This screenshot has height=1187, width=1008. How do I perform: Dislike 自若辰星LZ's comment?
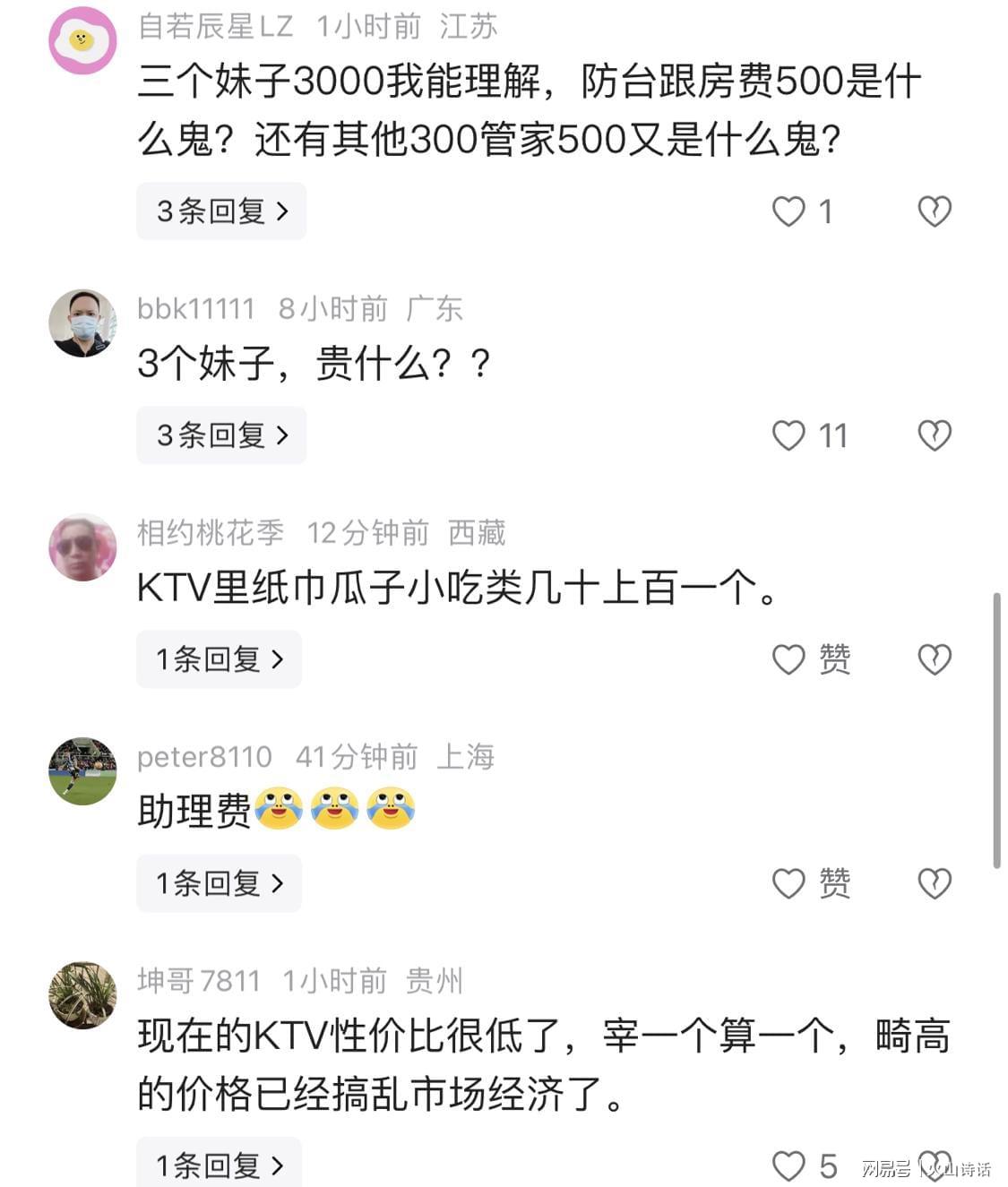[x=935, y=211]
